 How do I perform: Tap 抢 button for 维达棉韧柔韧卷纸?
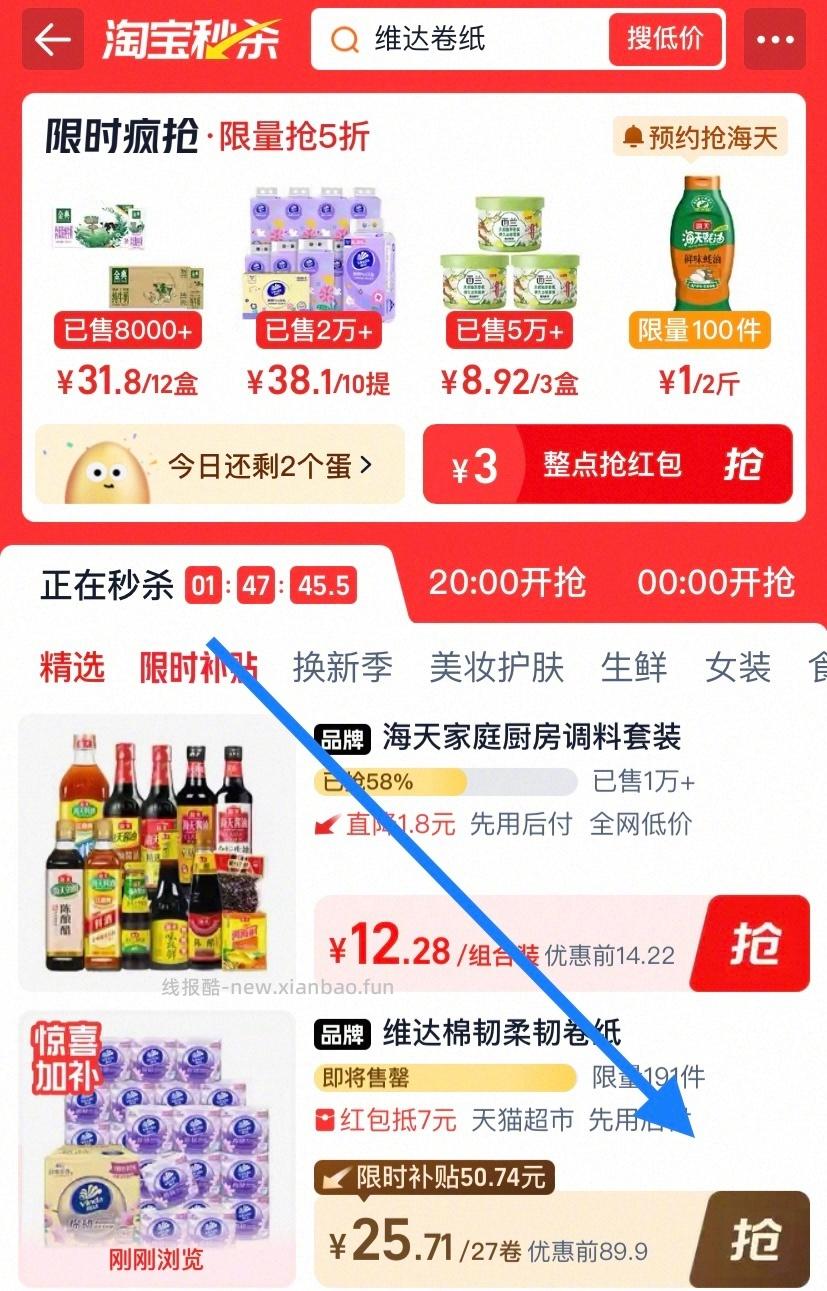coord(756,1237)
